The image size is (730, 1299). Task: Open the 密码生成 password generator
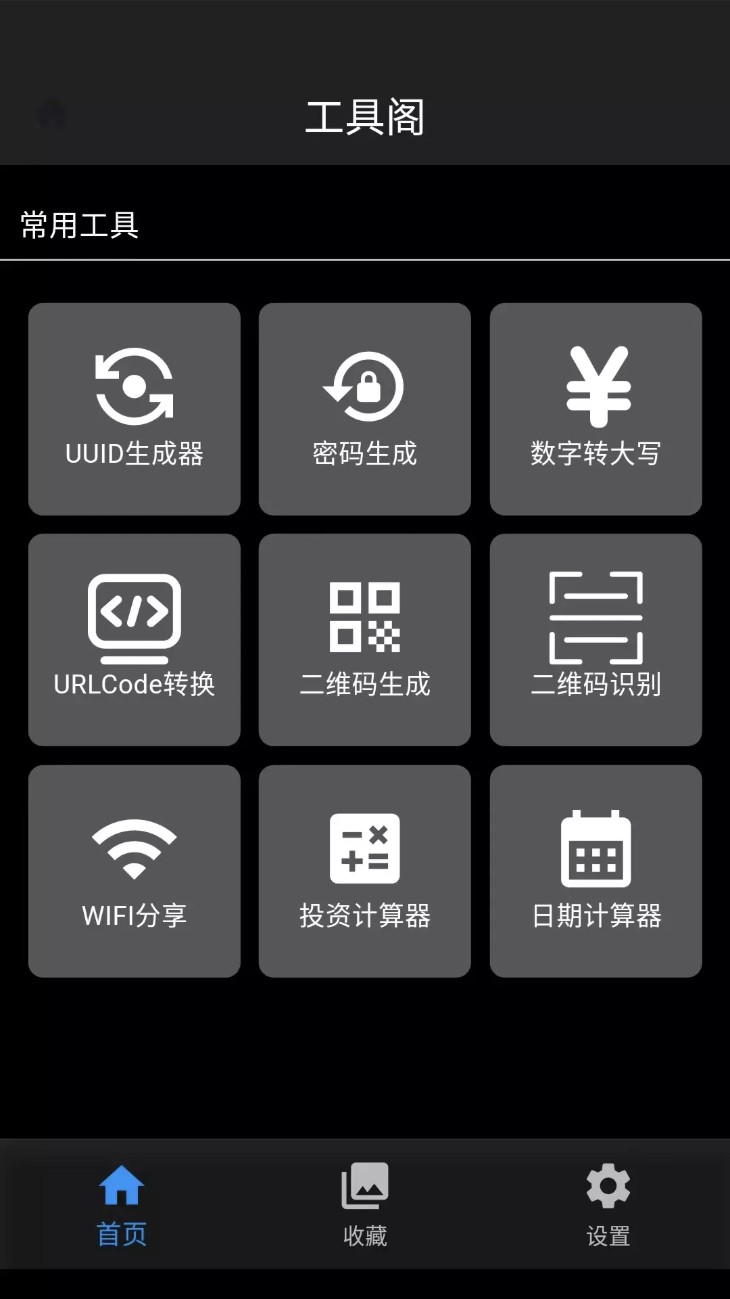[364, 409]
